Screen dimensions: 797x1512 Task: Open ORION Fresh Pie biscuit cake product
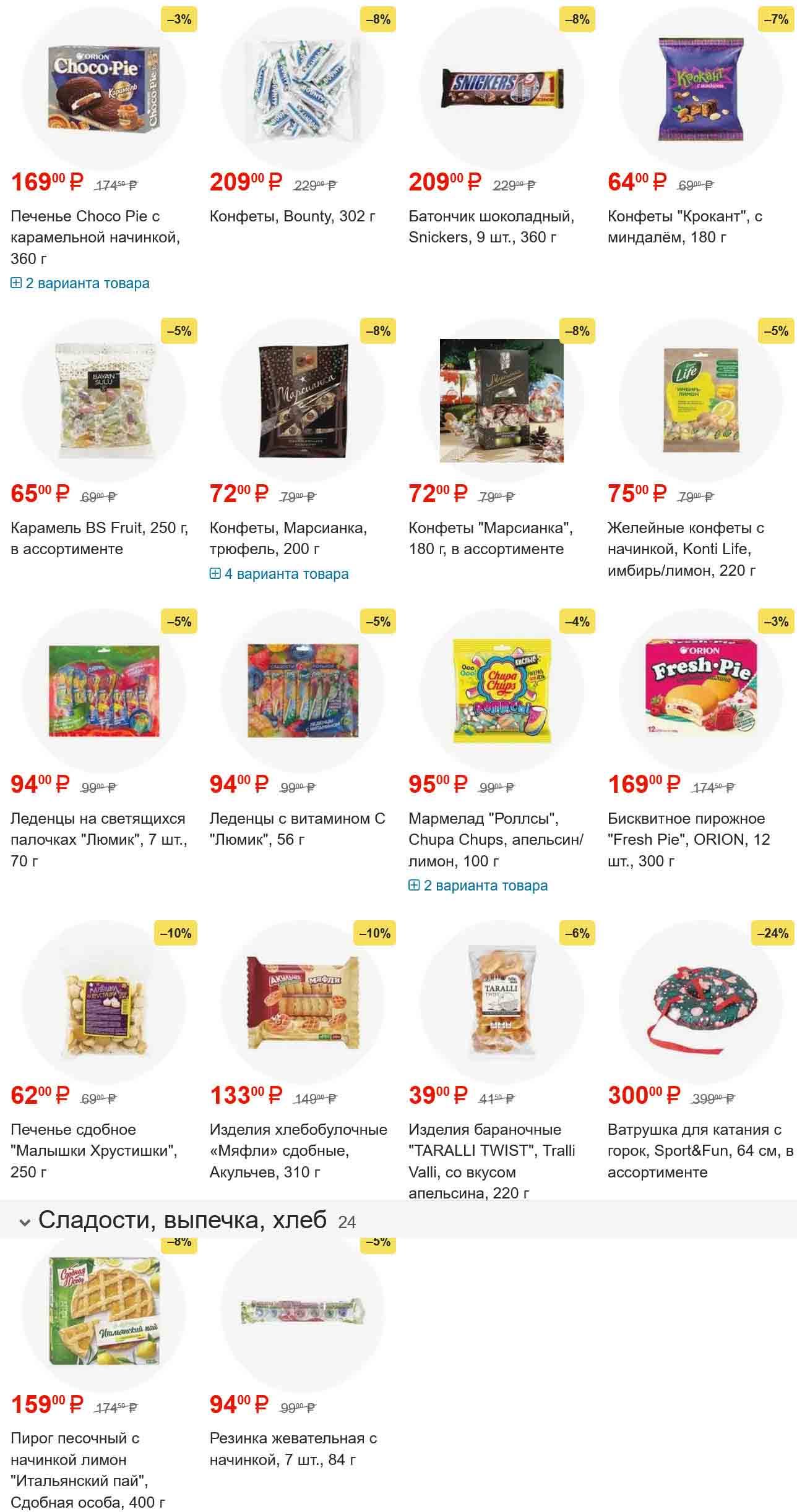click(x=688, y=839)
